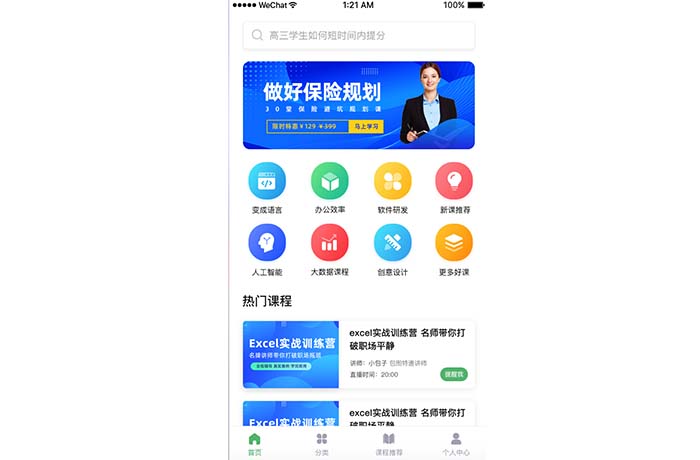The height and width of the screenshot is (460, 700).
Task: Tap the 提醒我 reminder button
Action: coord(454,374)
